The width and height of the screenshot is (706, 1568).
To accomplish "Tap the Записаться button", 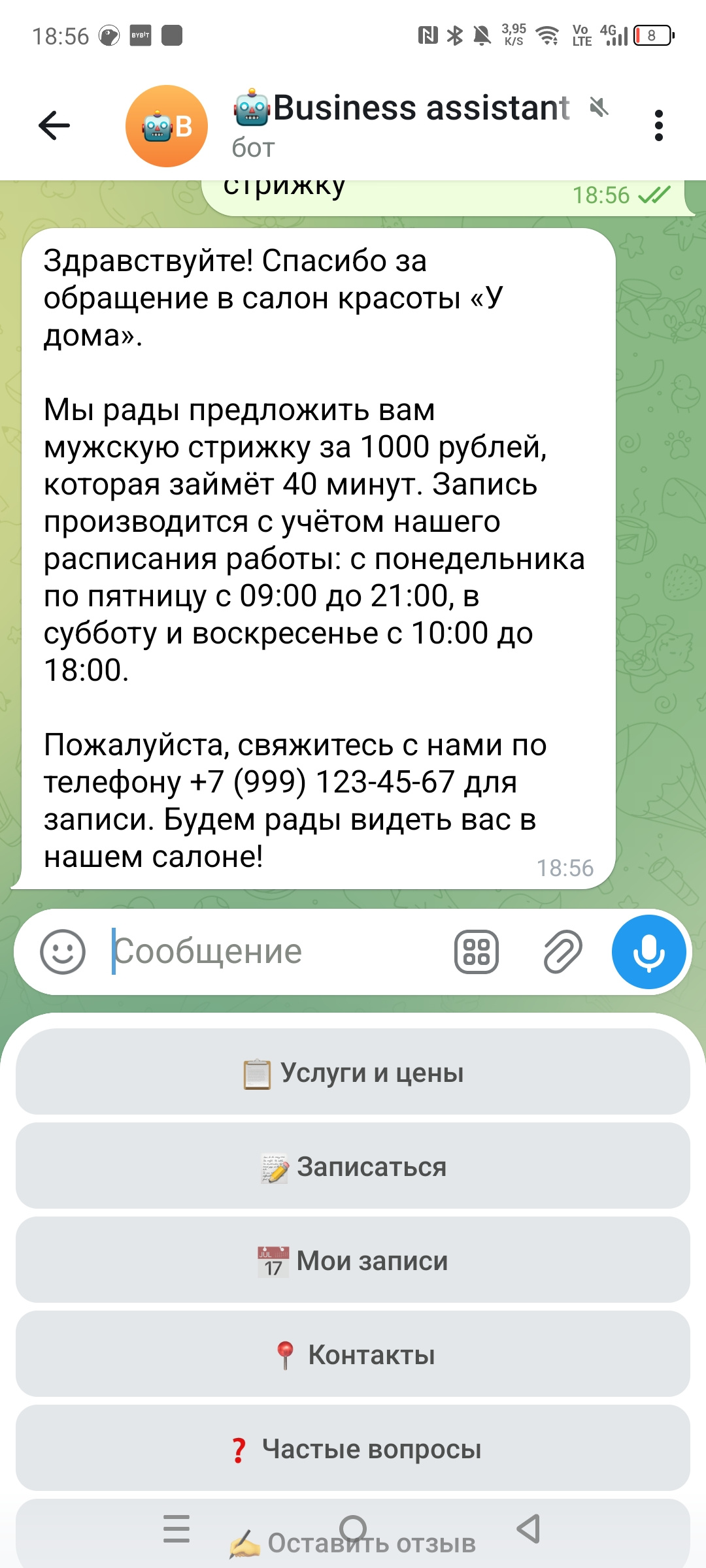I will [x=353, y=1166].
